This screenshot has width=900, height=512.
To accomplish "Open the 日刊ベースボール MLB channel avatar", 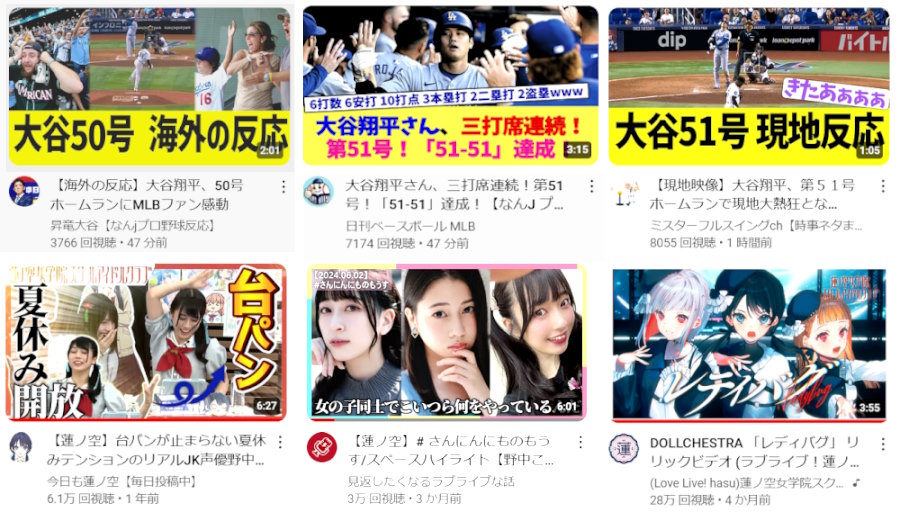I will click(318, 192).
